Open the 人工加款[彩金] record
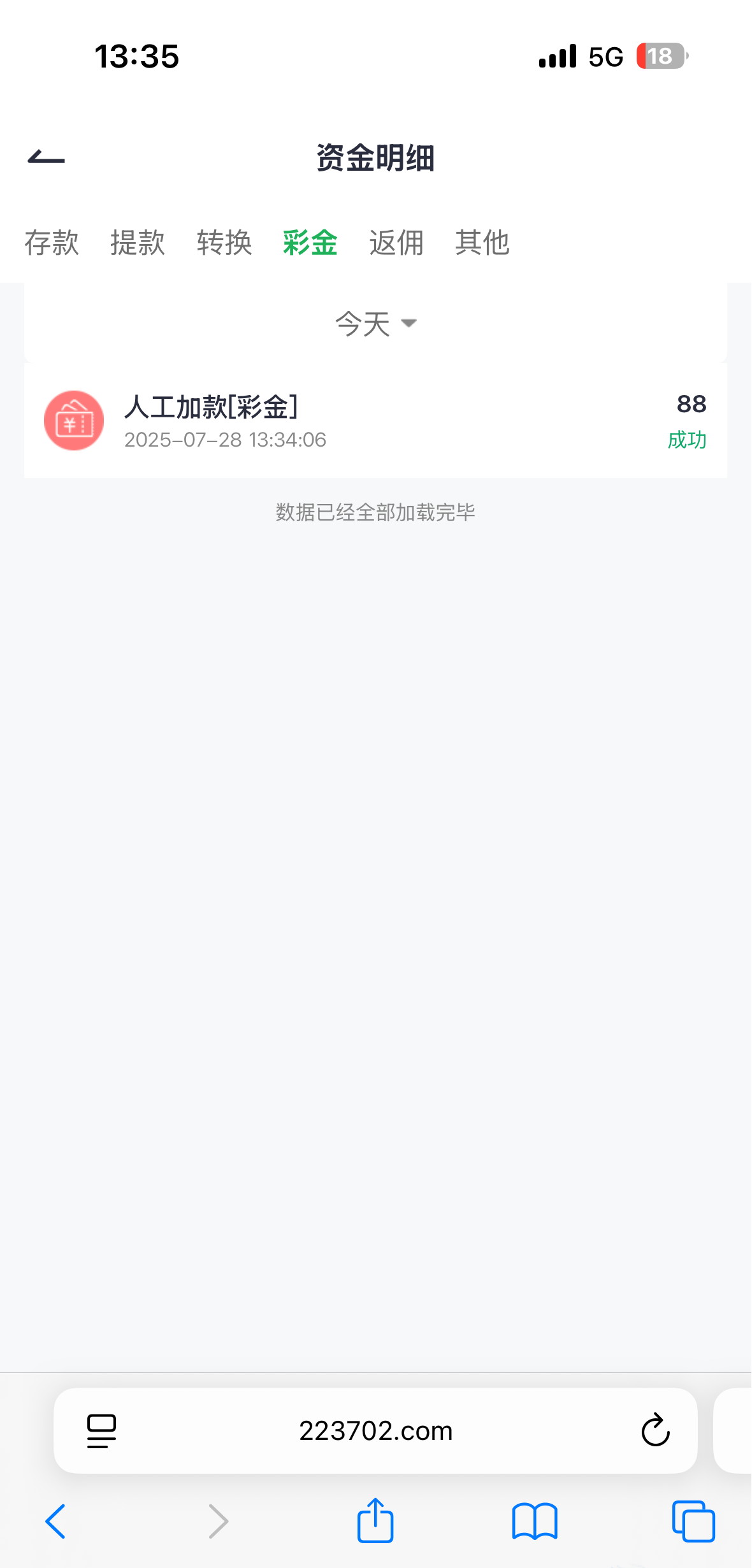 pos(375,421)
